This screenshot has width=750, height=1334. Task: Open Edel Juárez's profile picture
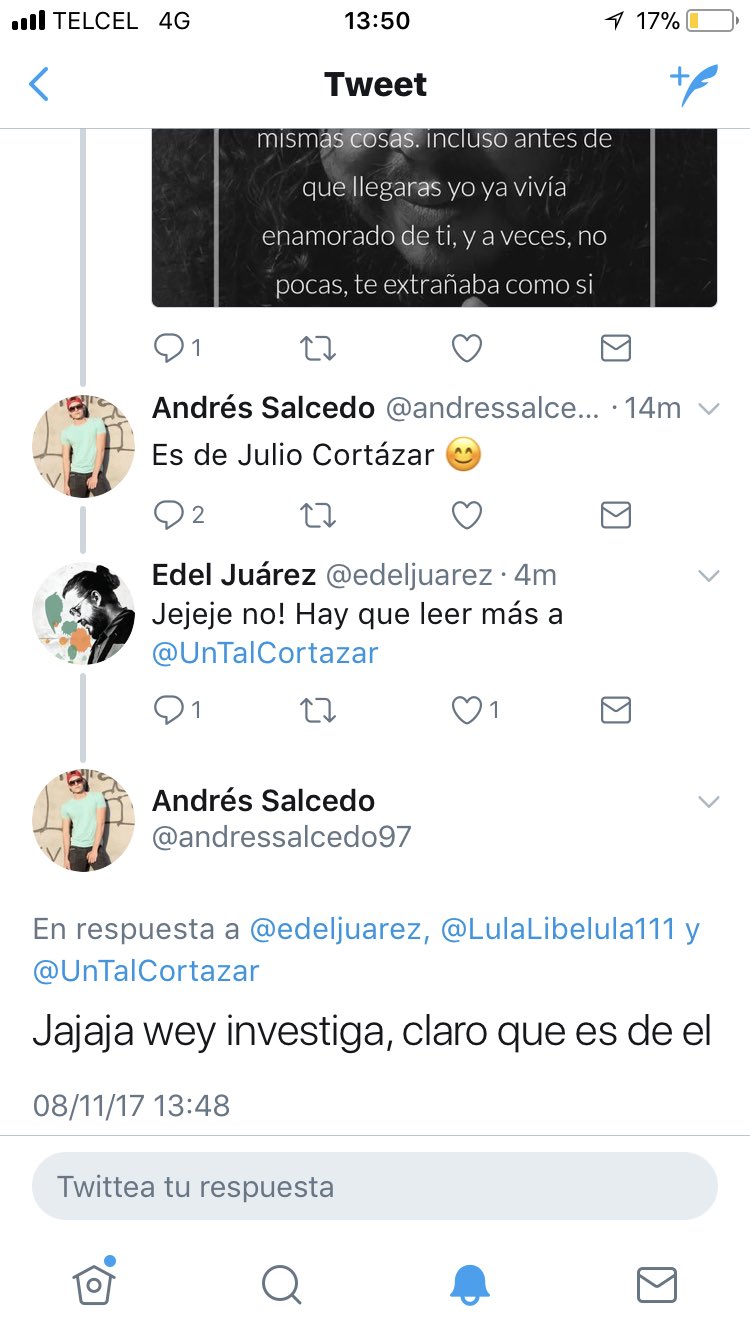84,614
